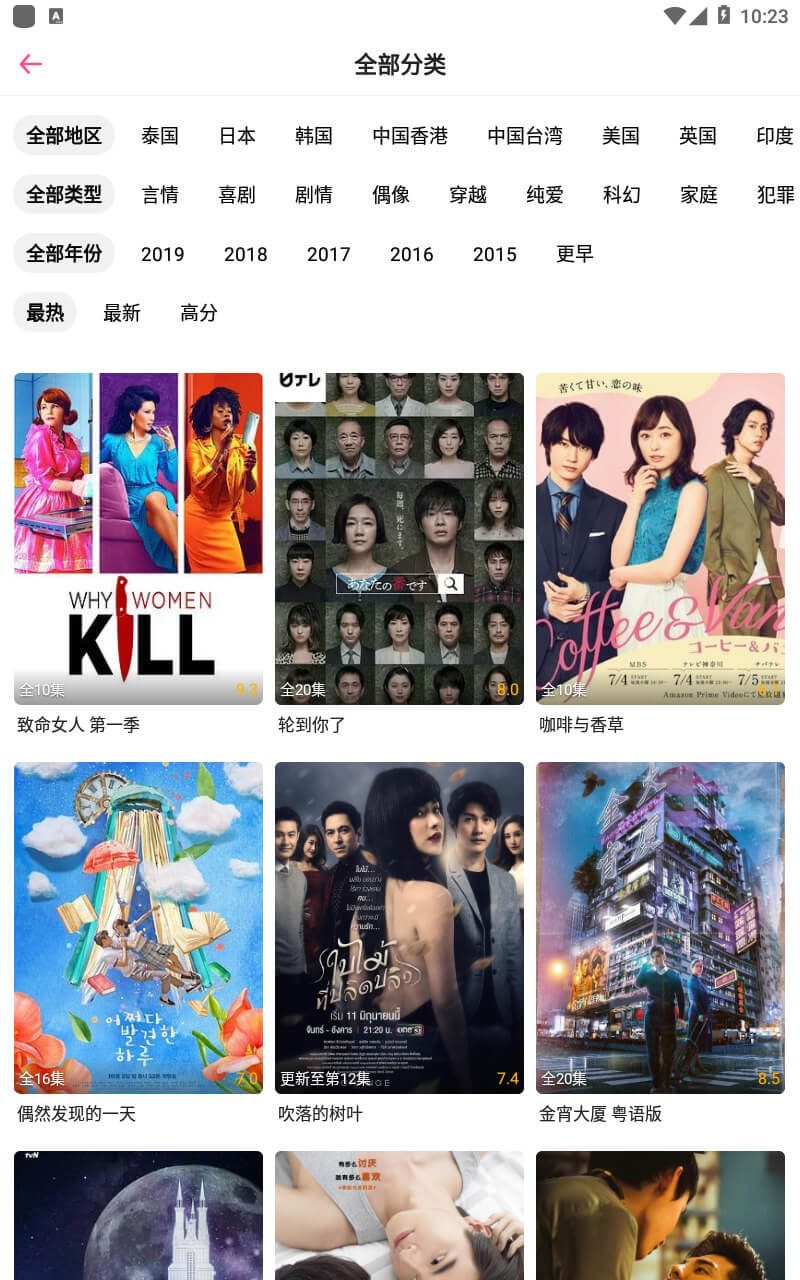Filter genre by 喜剧
This screenshot has height=1280, width=800.
[x=237, y=195]
